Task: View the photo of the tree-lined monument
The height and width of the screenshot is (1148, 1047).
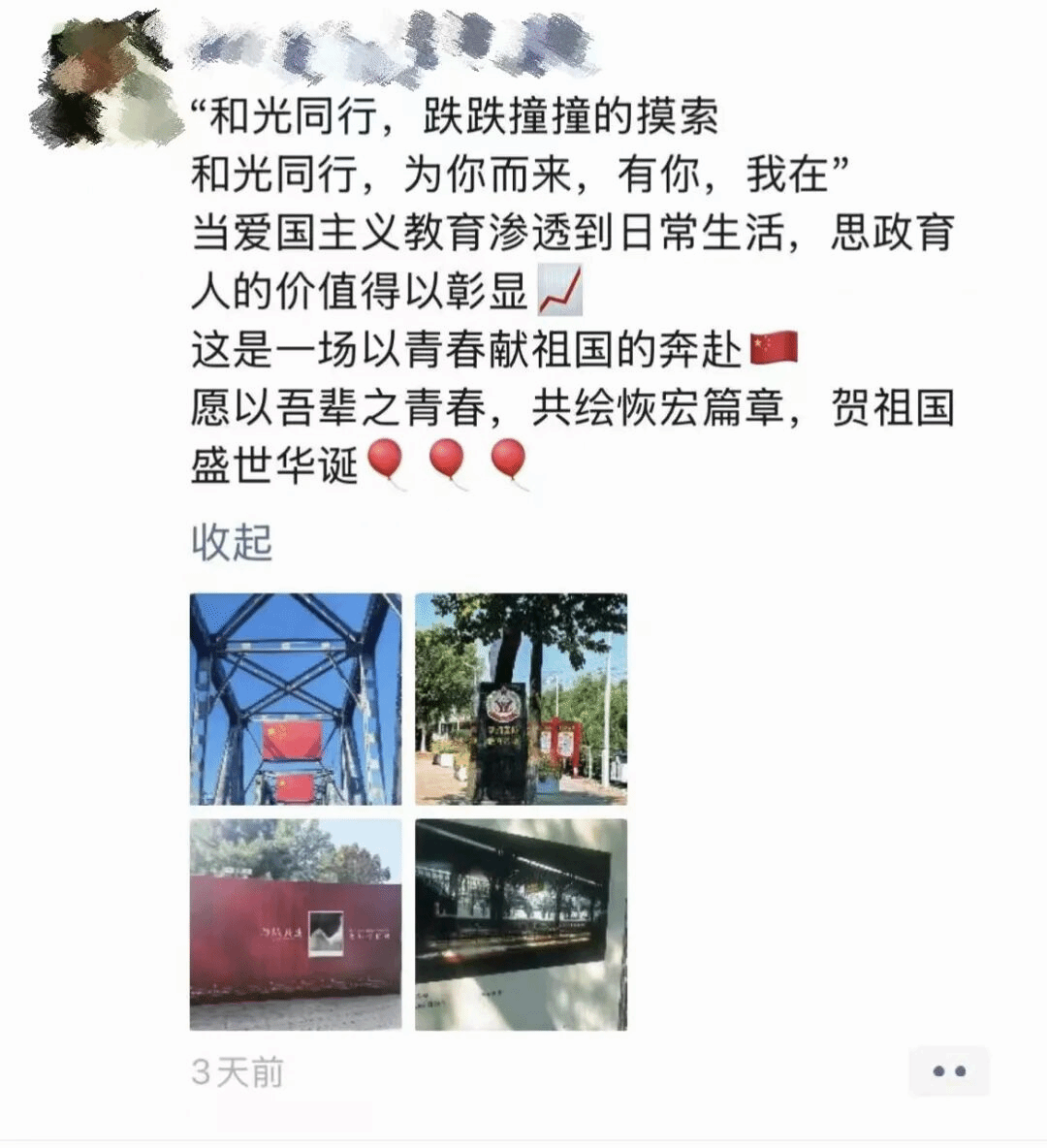Action: coord(522,699)
